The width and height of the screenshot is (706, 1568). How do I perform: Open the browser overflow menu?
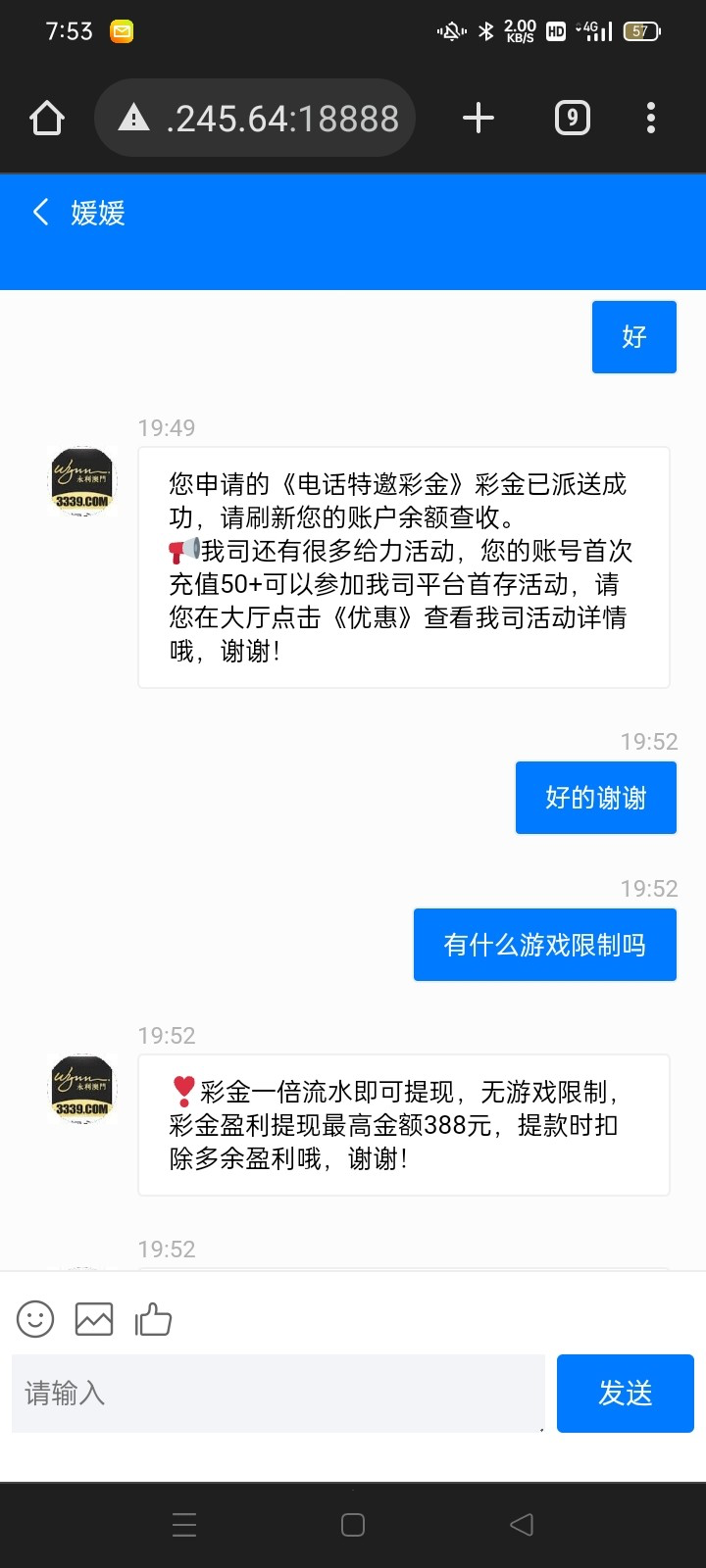tap(651, 119)
